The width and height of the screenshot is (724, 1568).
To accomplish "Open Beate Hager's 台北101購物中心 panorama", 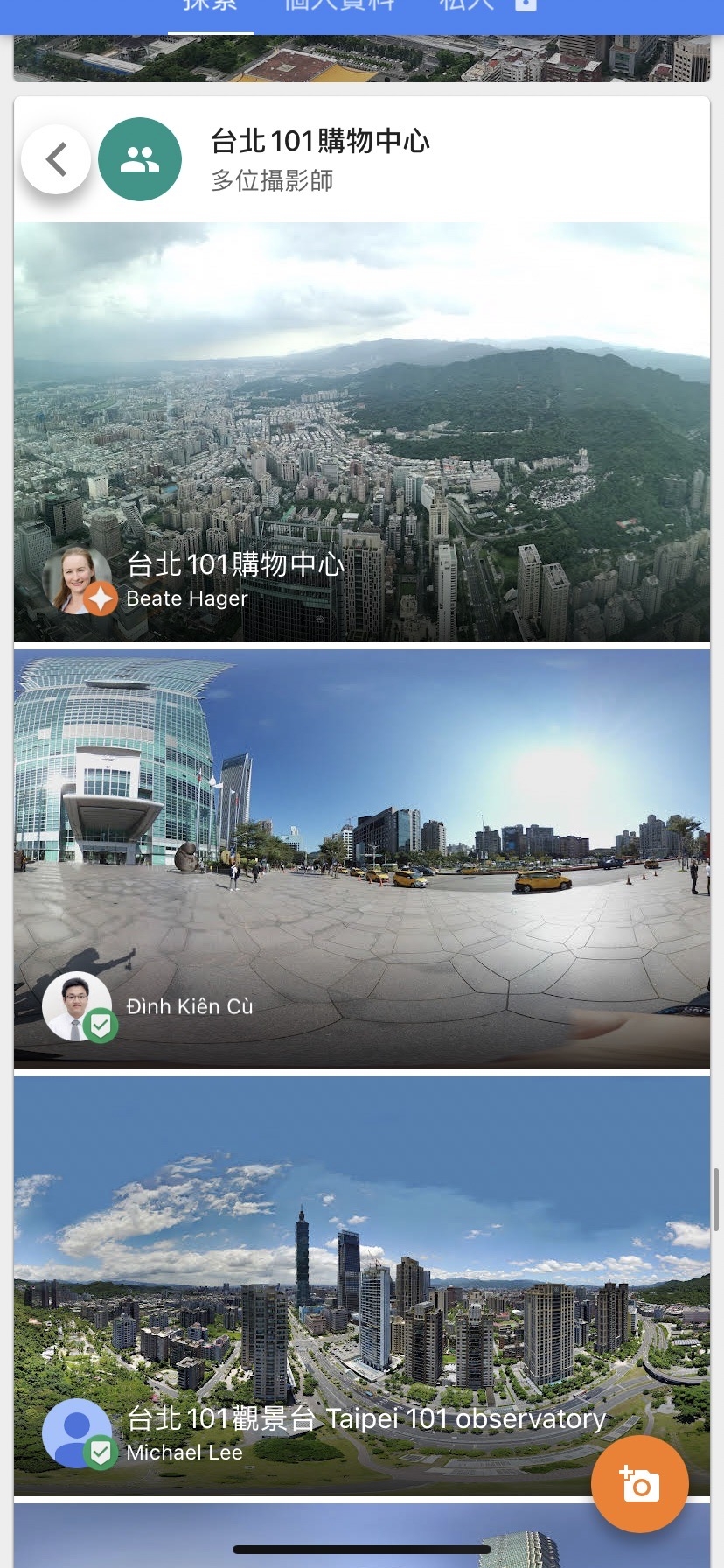I will (362, 432).
